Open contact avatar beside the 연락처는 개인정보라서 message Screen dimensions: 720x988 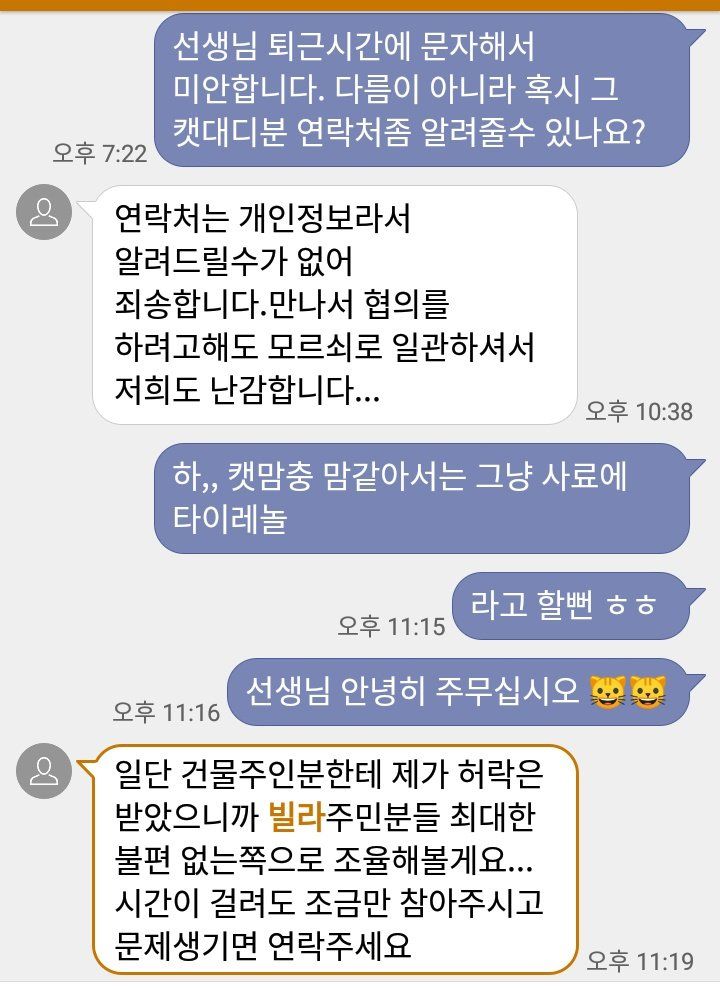45,213
